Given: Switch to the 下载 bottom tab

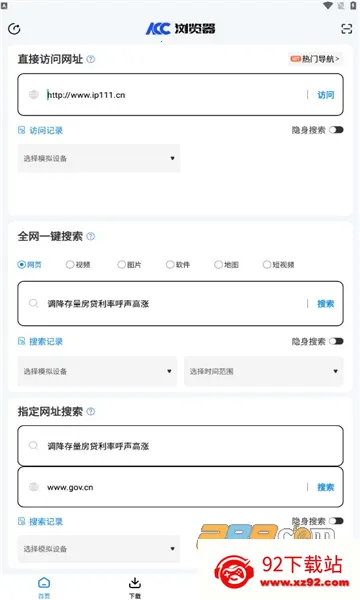Looking at the screenshot, I should click(135, 588).
